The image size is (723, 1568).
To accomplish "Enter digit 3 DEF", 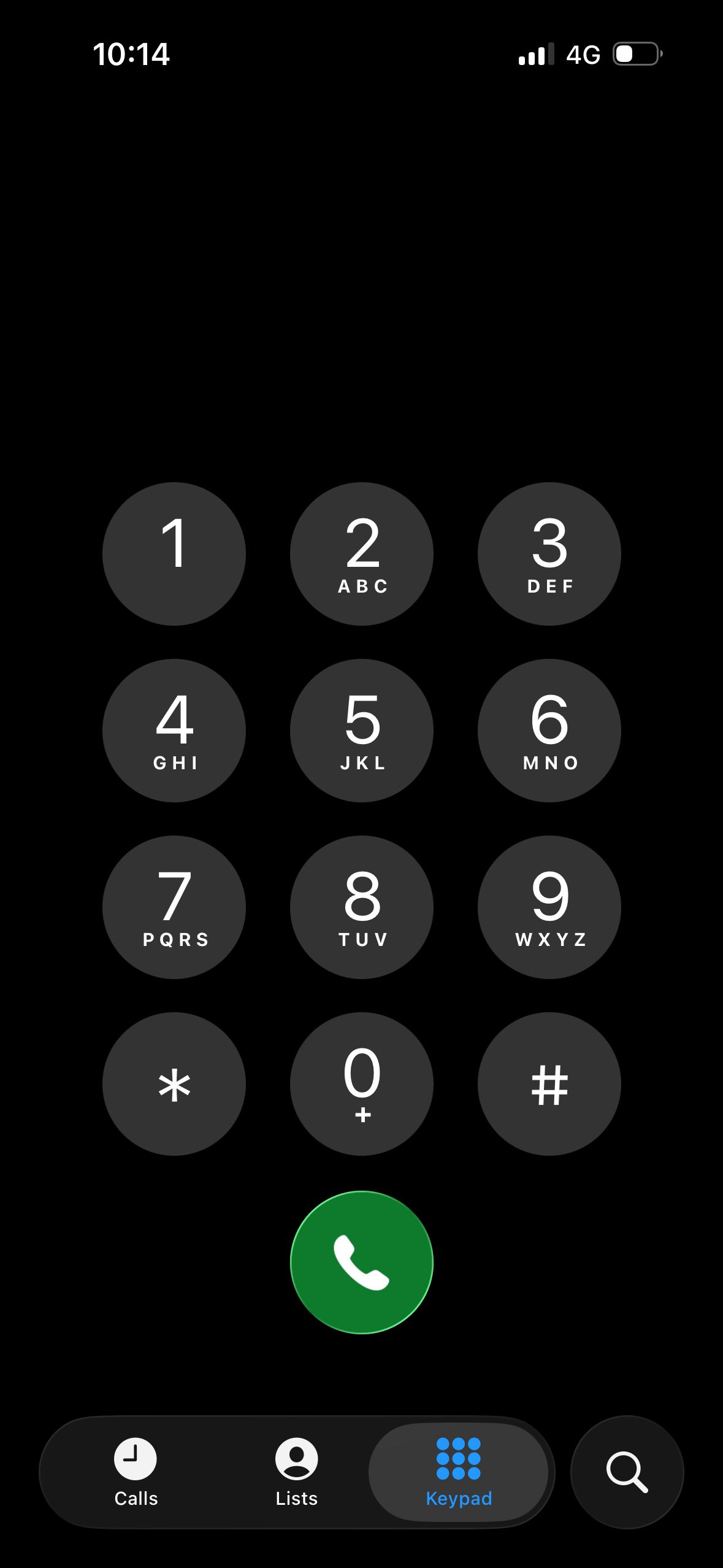I will click(x=549, y=553).
